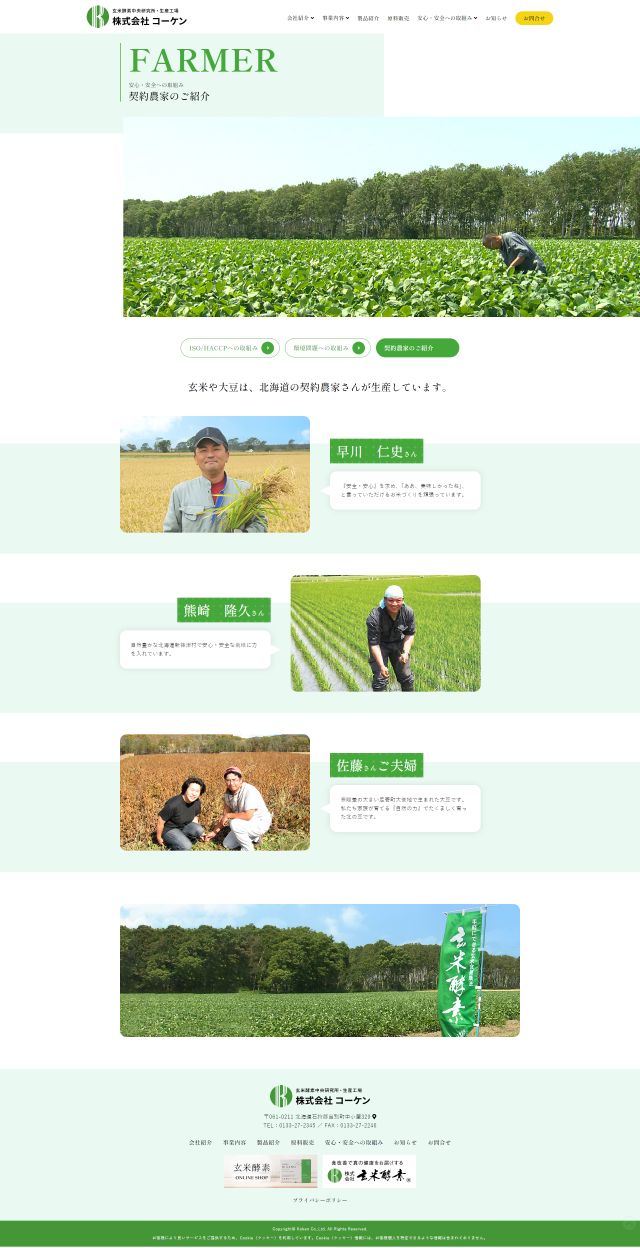Tap the コーケン logo in the header

(x=136, y=17)
